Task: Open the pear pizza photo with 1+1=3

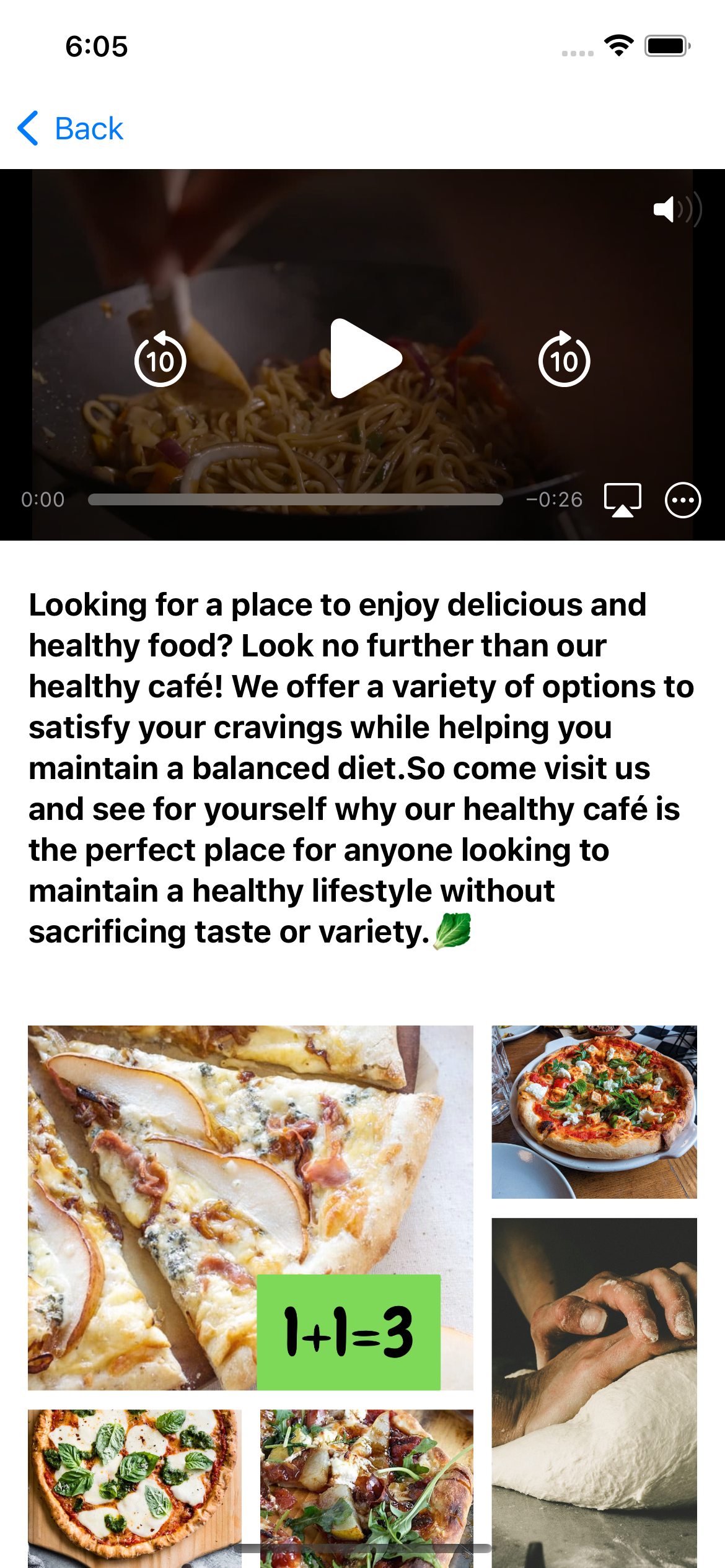Action: (250, 1208)
